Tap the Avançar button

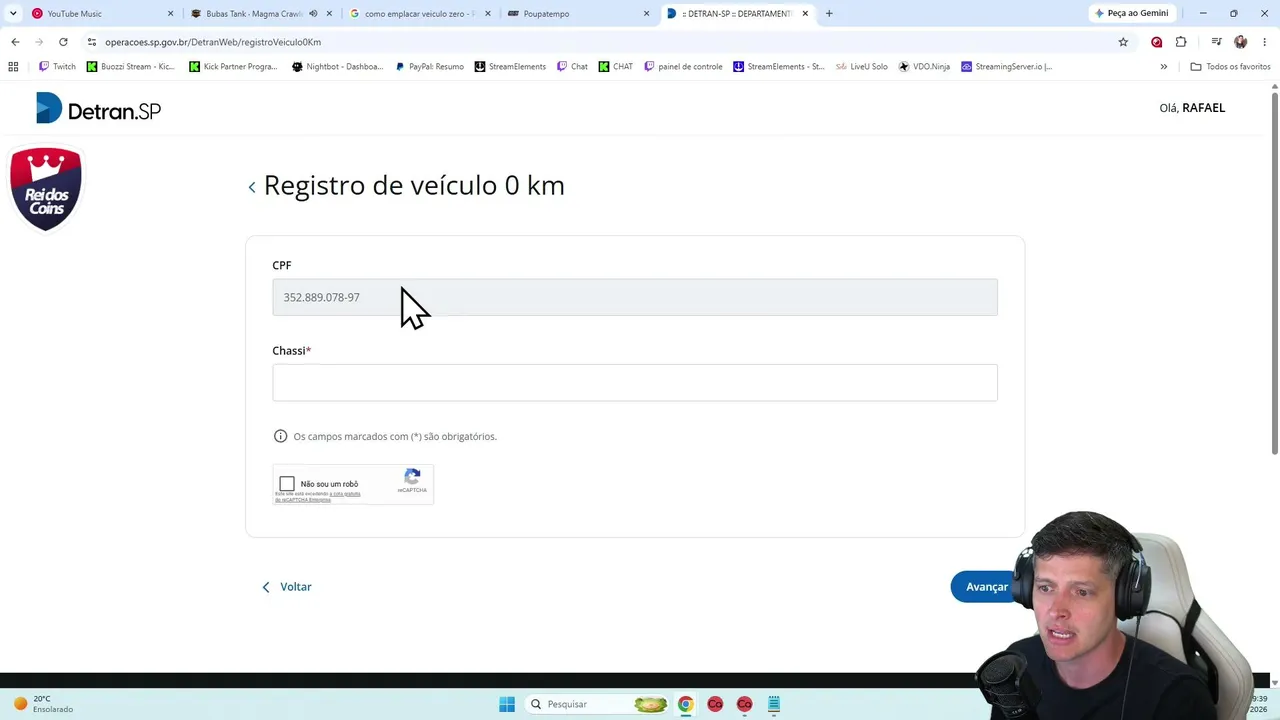pos(986,587)
